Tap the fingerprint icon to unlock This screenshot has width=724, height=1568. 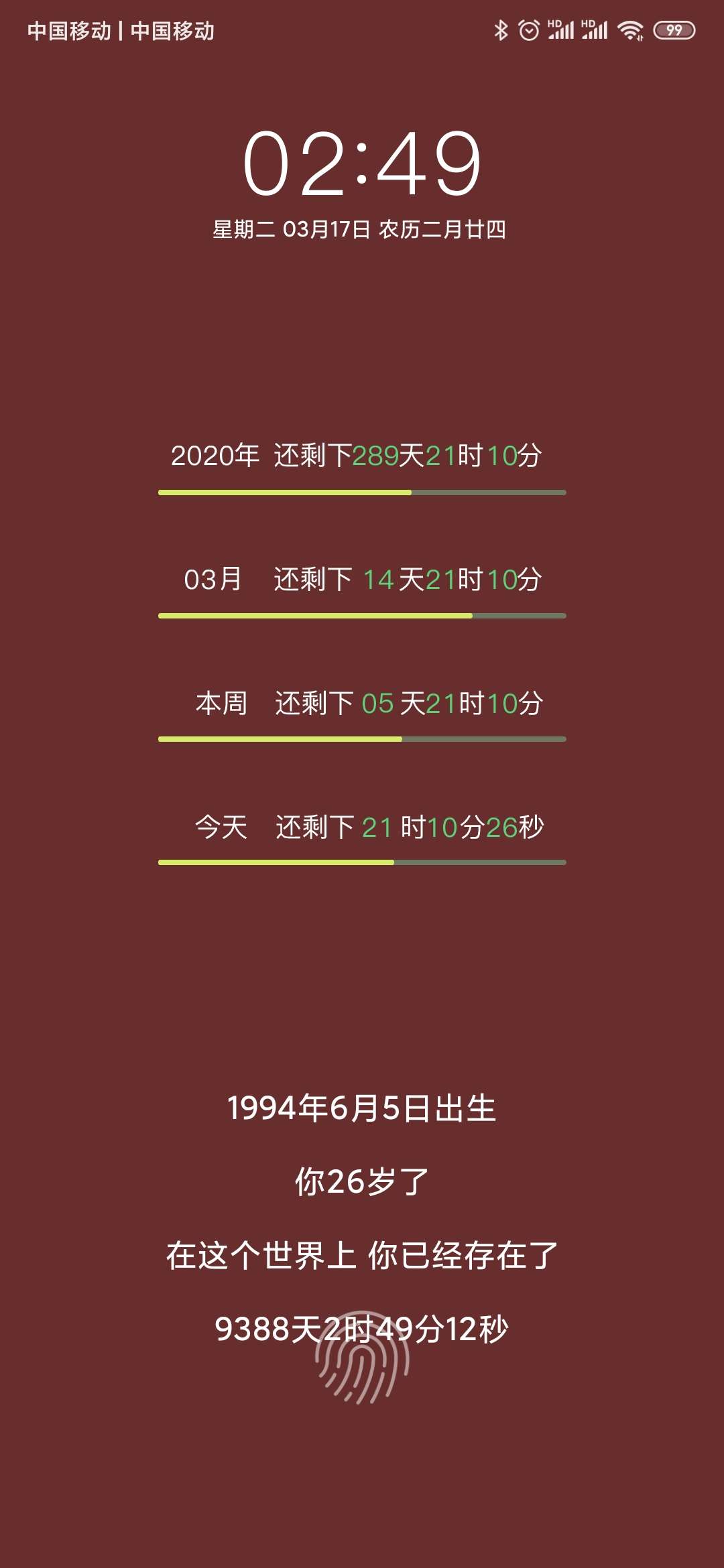[x=362, y=1358]
